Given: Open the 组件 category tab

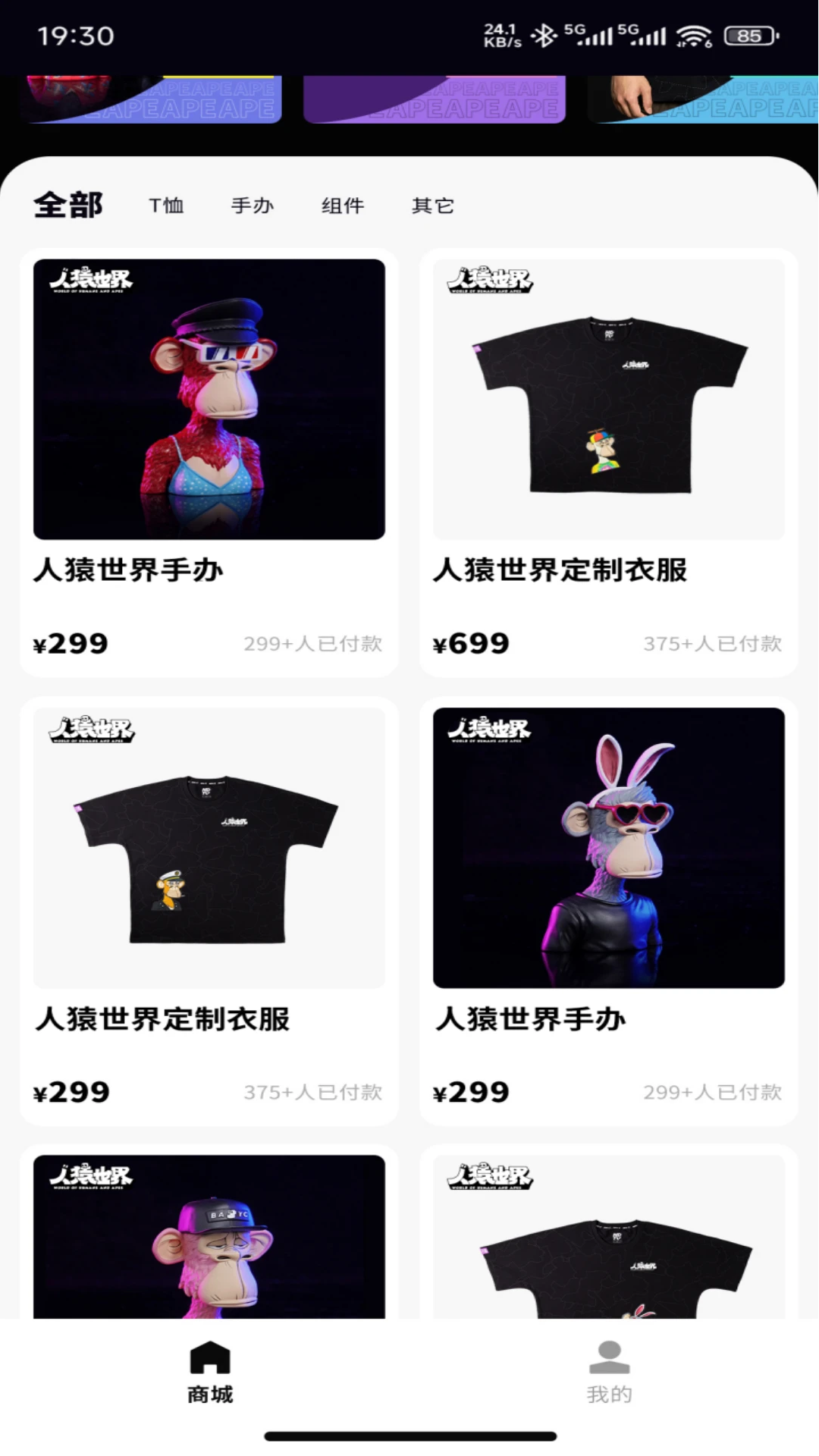Looking at the screenshot, I should point(342,205).
